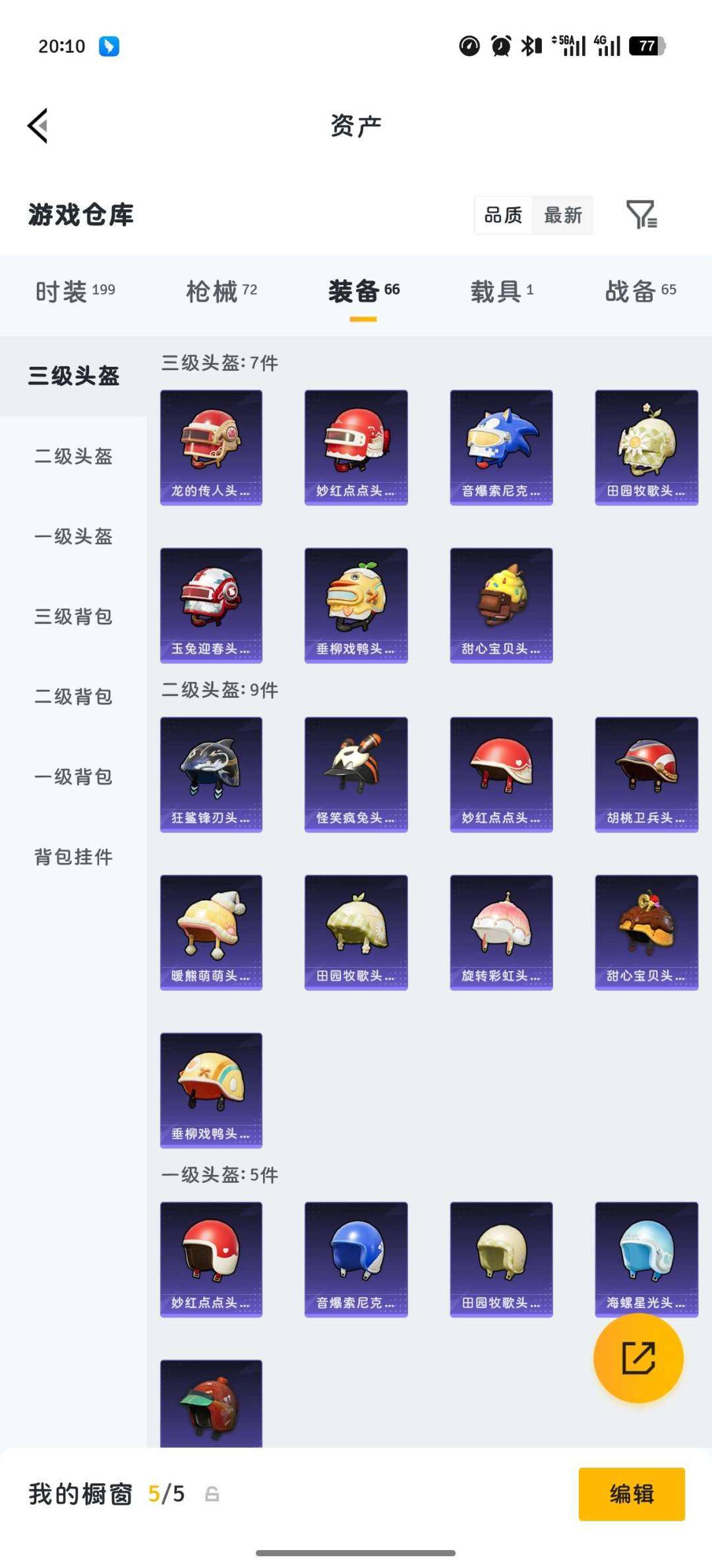Tap the 编辑 button
Screen dimensions: 712x1568
tap(632, 1495)
